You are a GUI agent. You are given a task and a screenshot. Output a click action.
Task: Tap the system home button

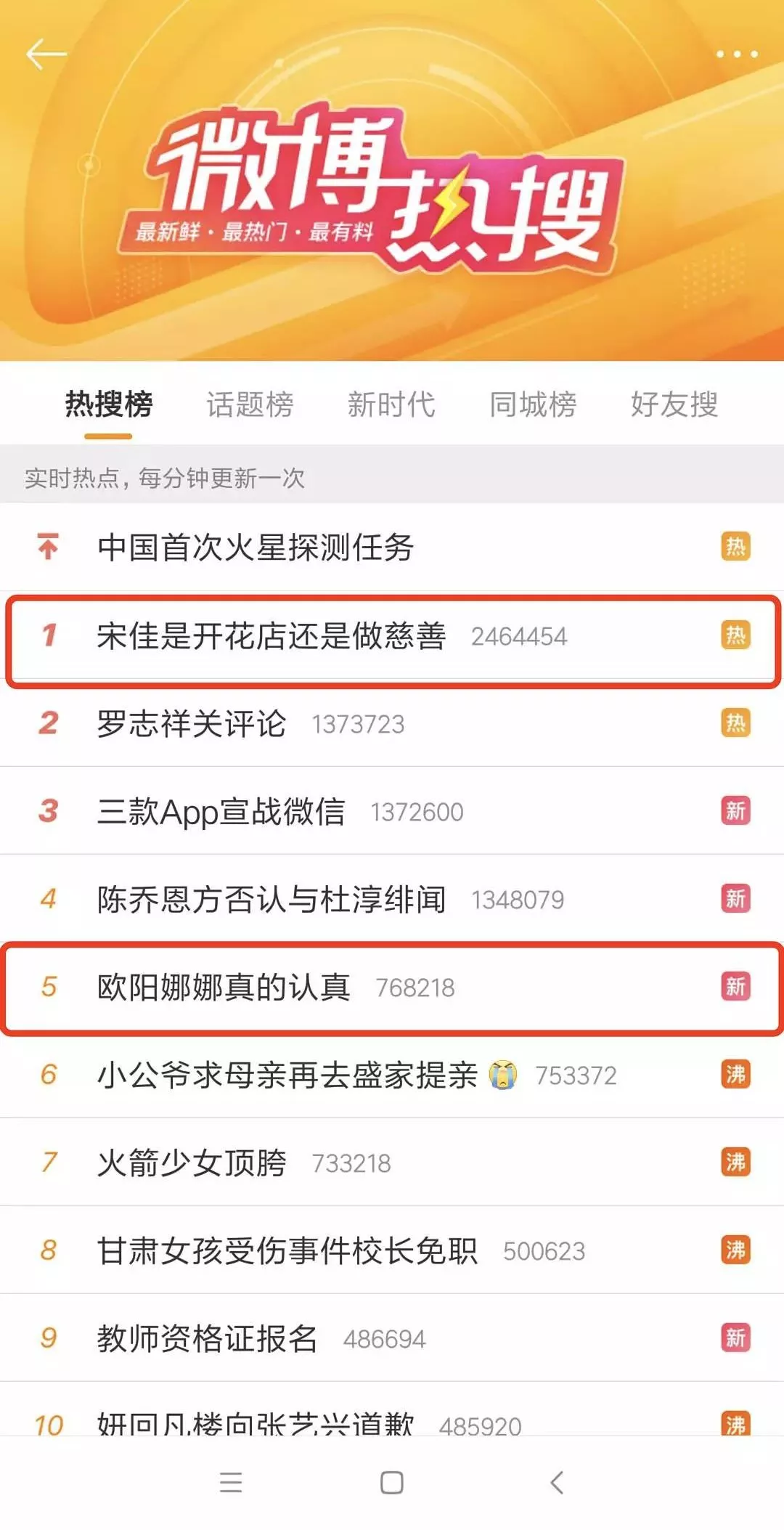[392, 1482]
